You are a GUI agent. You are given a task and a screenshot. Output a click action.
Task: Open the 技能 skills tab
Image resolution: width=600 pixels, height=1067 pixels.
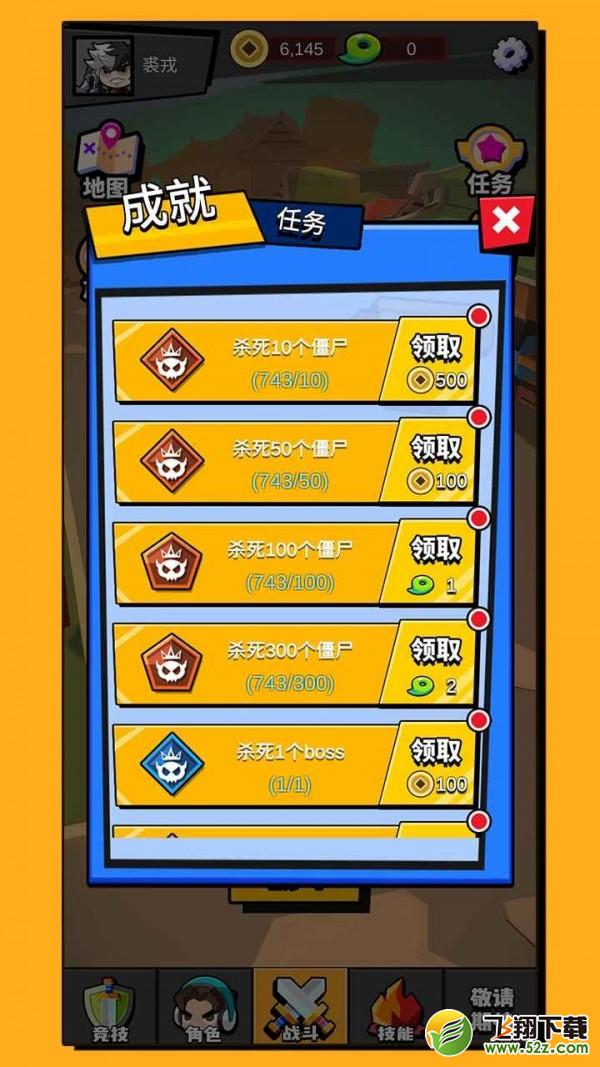tap(396, 1008)
